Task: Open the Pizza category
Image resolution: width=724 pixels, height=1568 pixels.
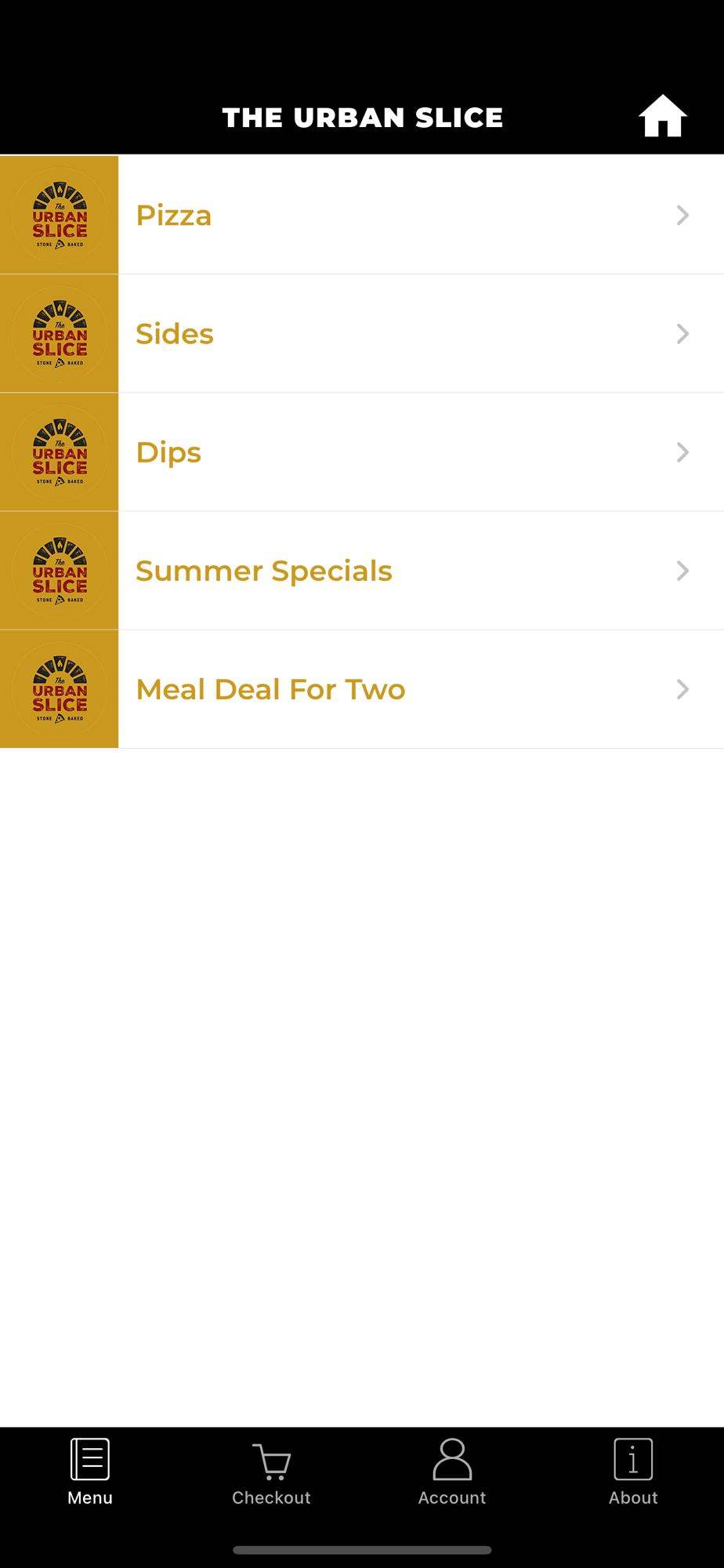Action: pos(362,215)
